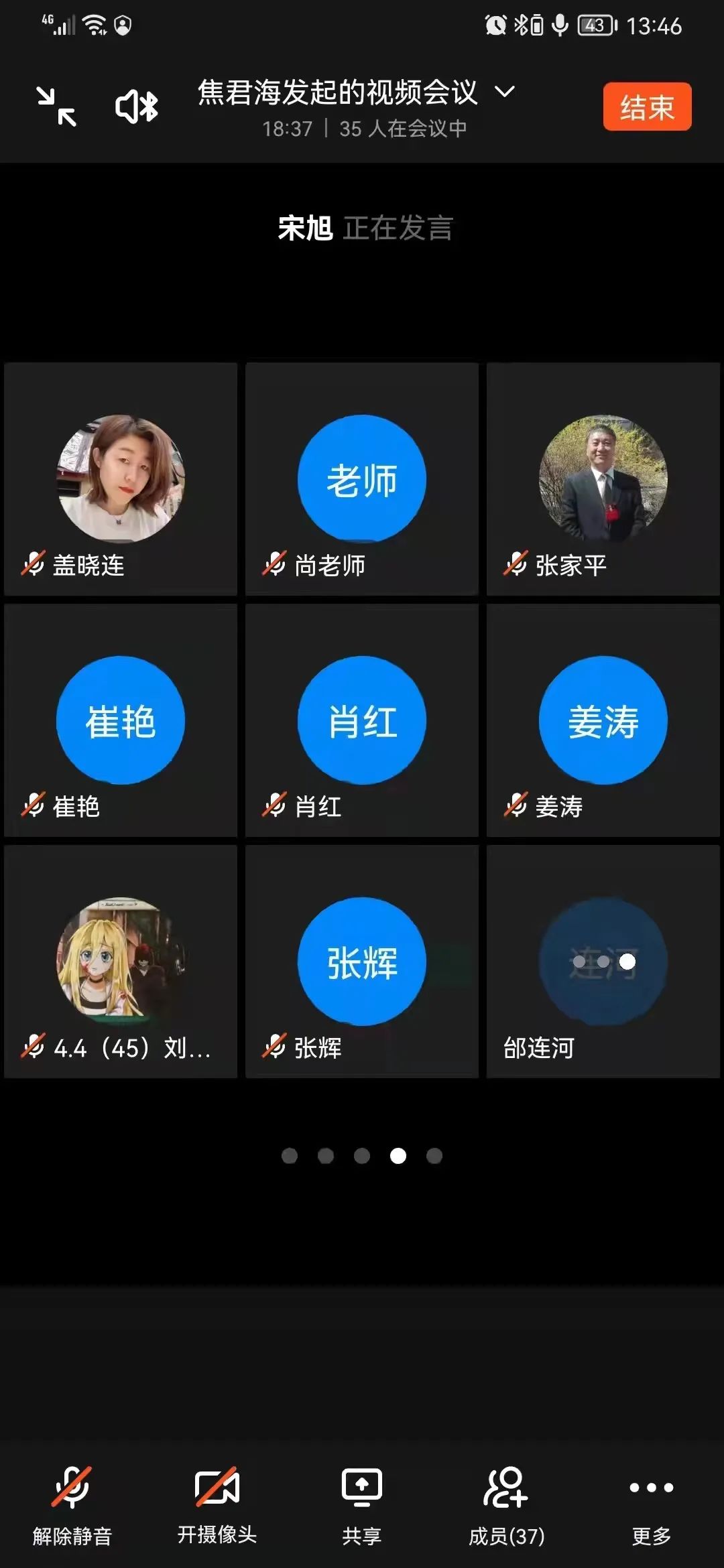Tap on 崔艳's participant tile

(121, 720)
